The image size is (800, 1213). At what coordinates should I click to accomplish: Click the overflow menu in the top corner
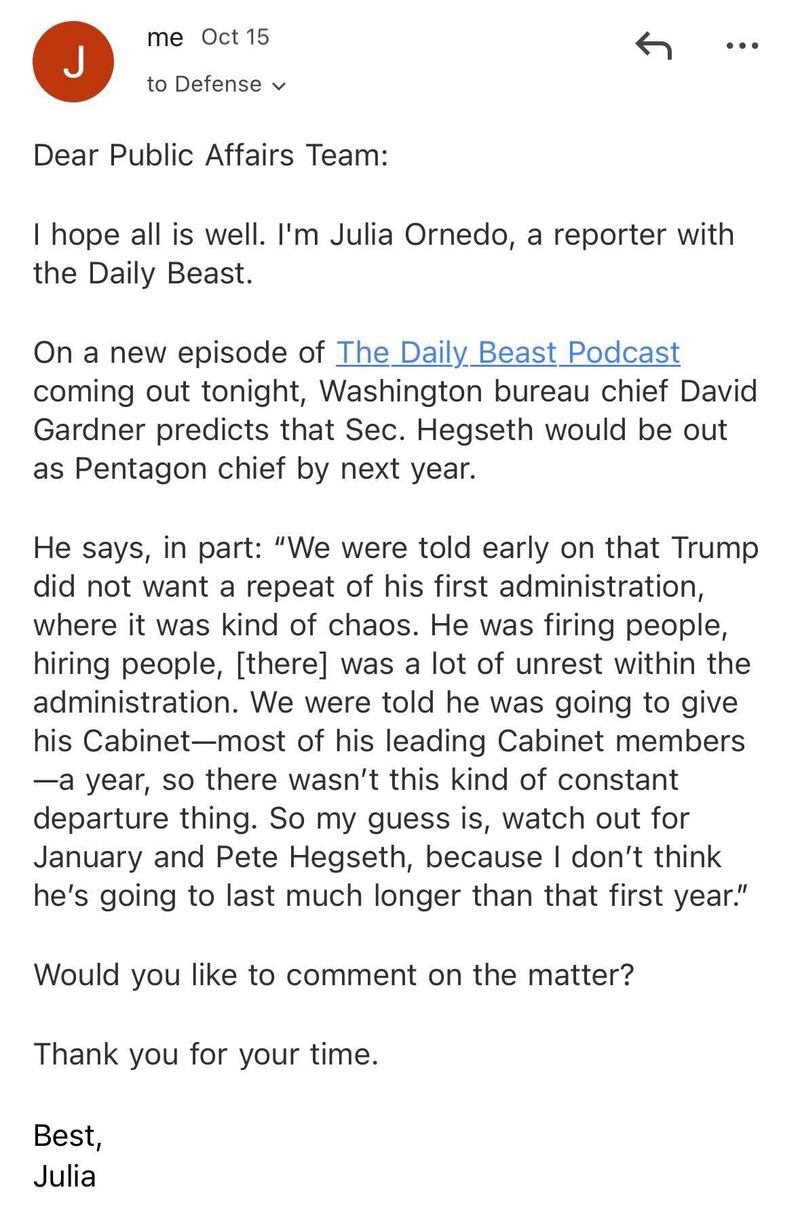pos(740,46)
